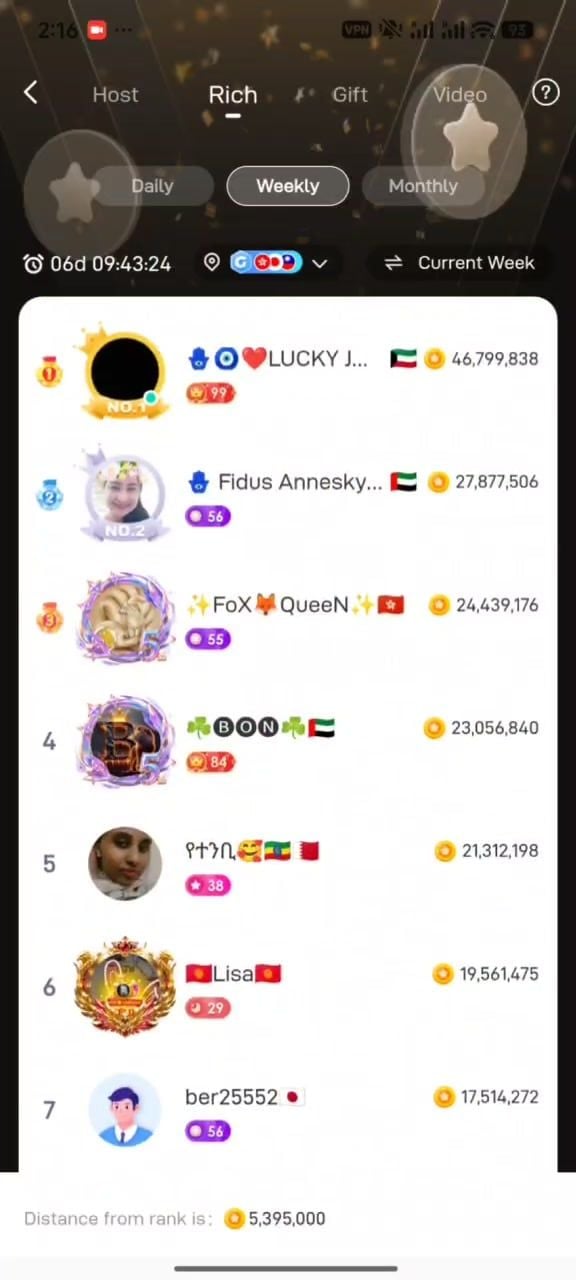Image resolution: width=576 pixels, height=1280 pixels.
Task: Open Fidus Annesky... profile row
Action: pos(288,495)
